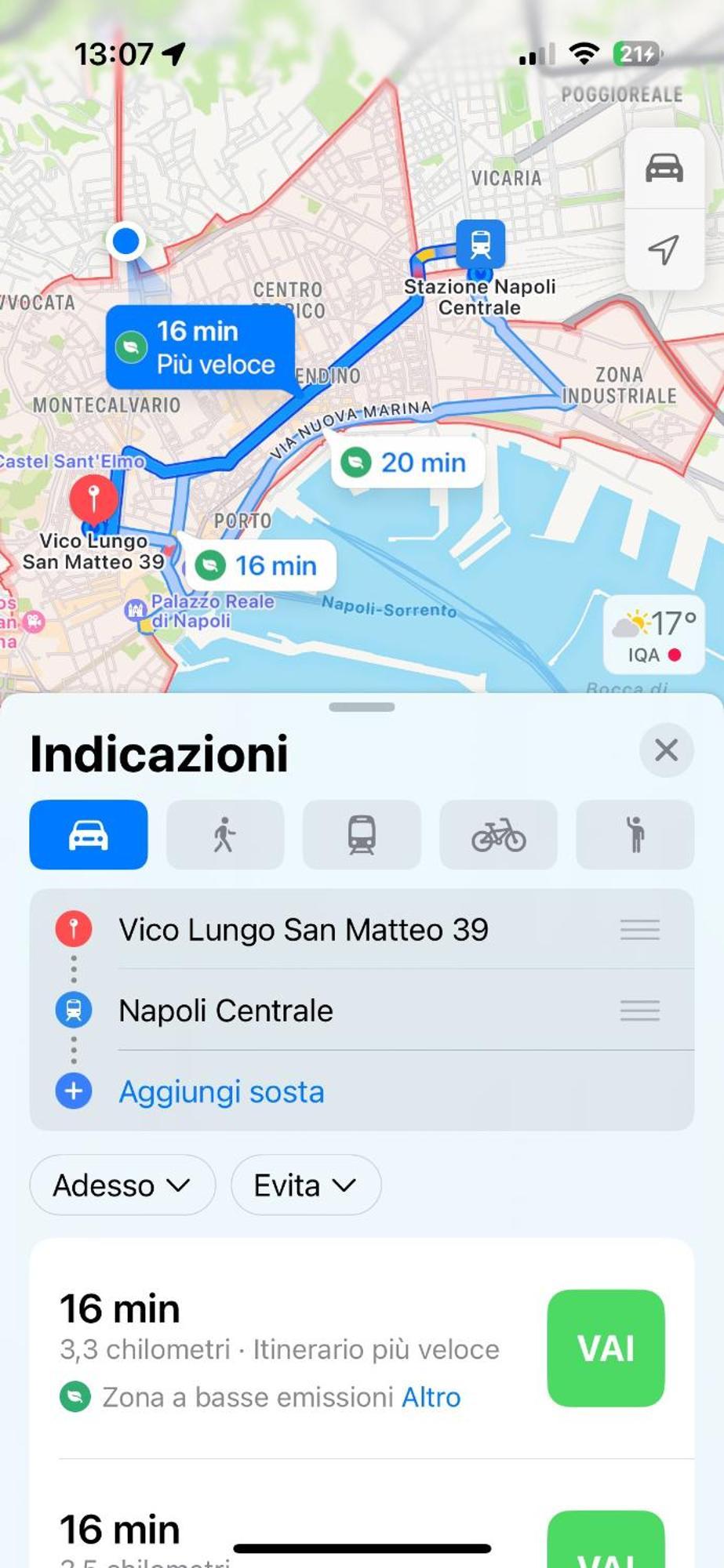Tap Aggiungi sosta to add a stop
This screenshot has width=724, height=1568.
coord(221,1091)
